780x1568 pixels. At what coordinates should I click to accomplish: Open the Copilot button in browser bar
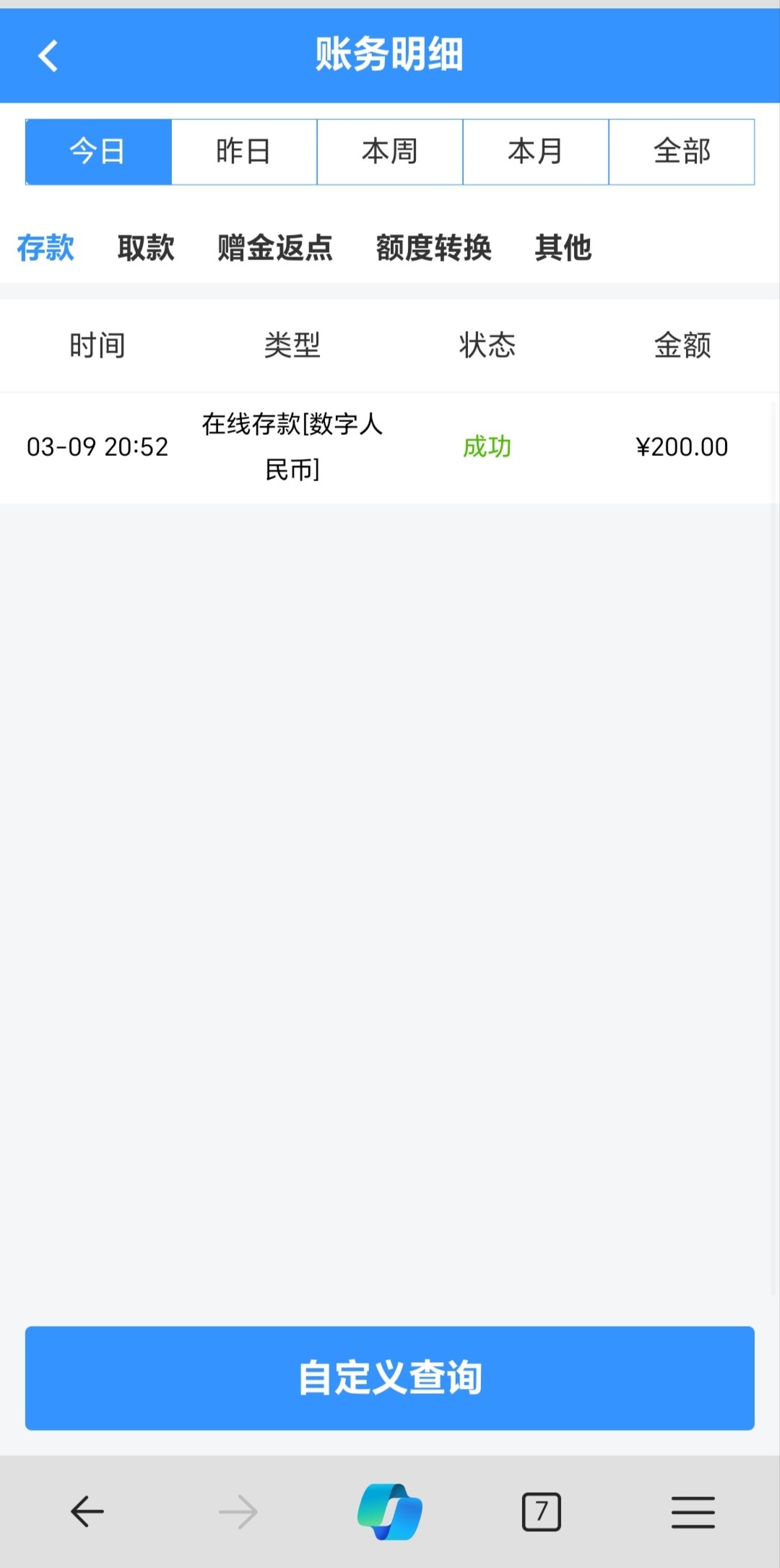click(390, 1512)
